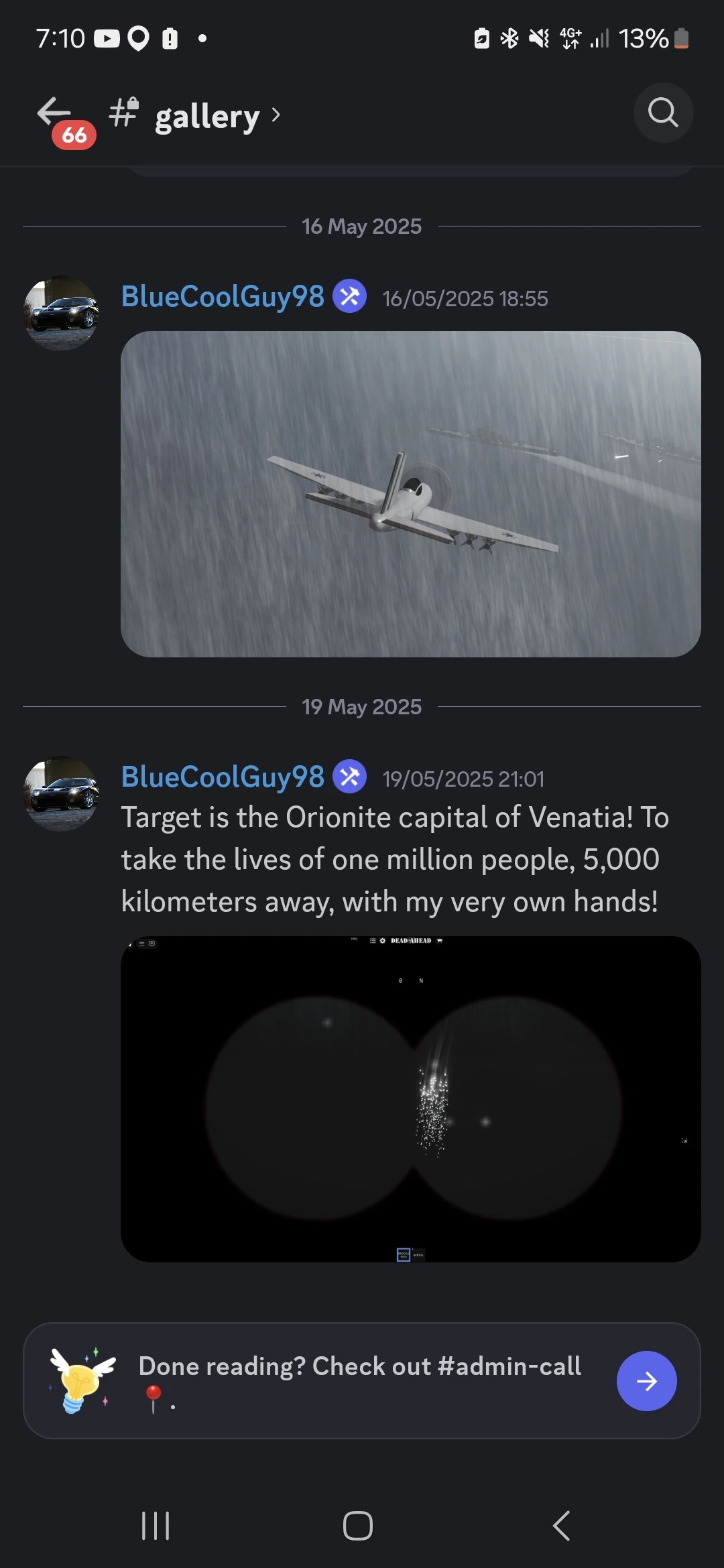Go to the phone's home screen
The image size is (724, 1568).
point(358,1526)
